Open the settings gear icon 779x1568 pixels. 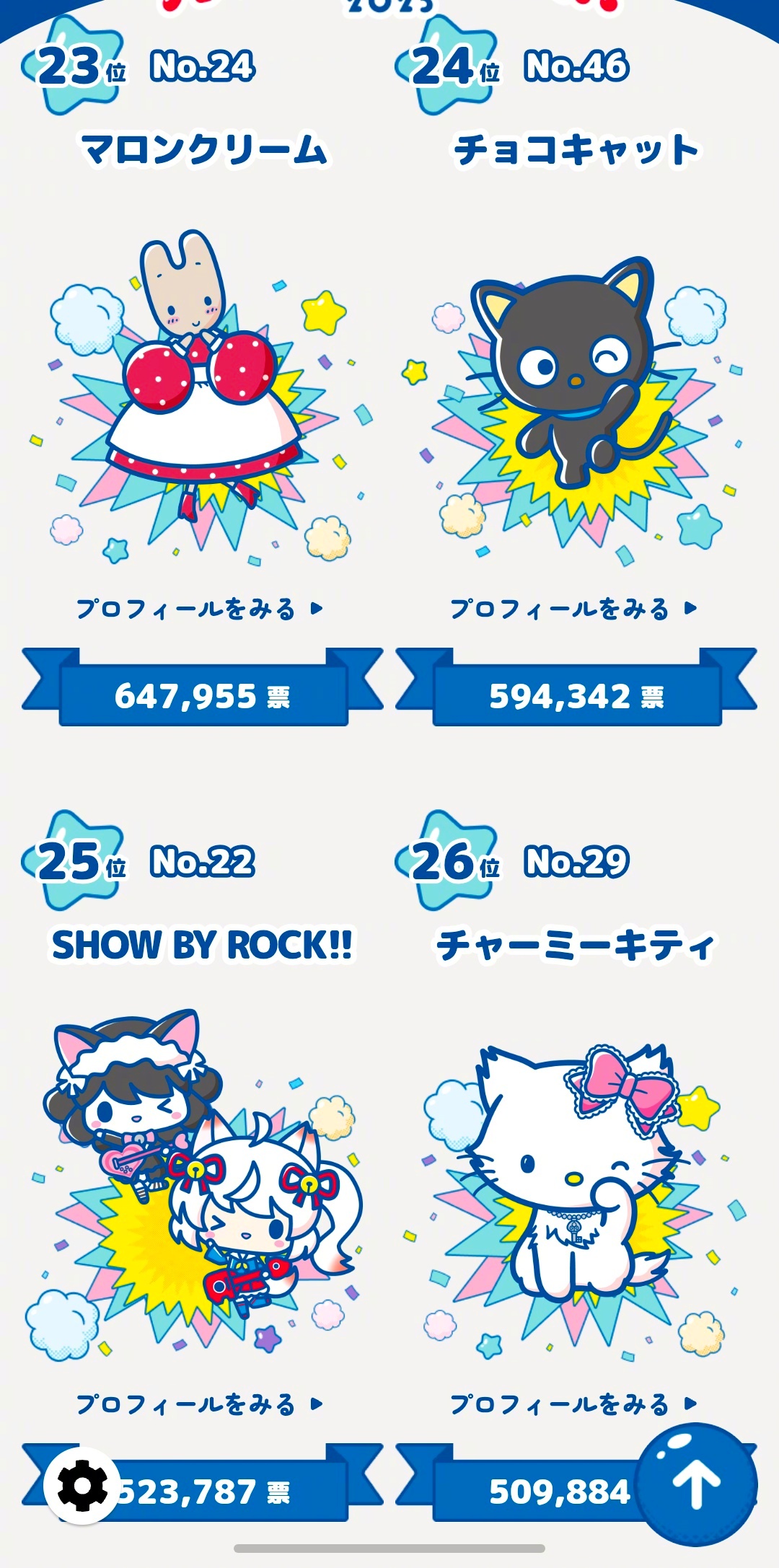tap(82, 1486)
